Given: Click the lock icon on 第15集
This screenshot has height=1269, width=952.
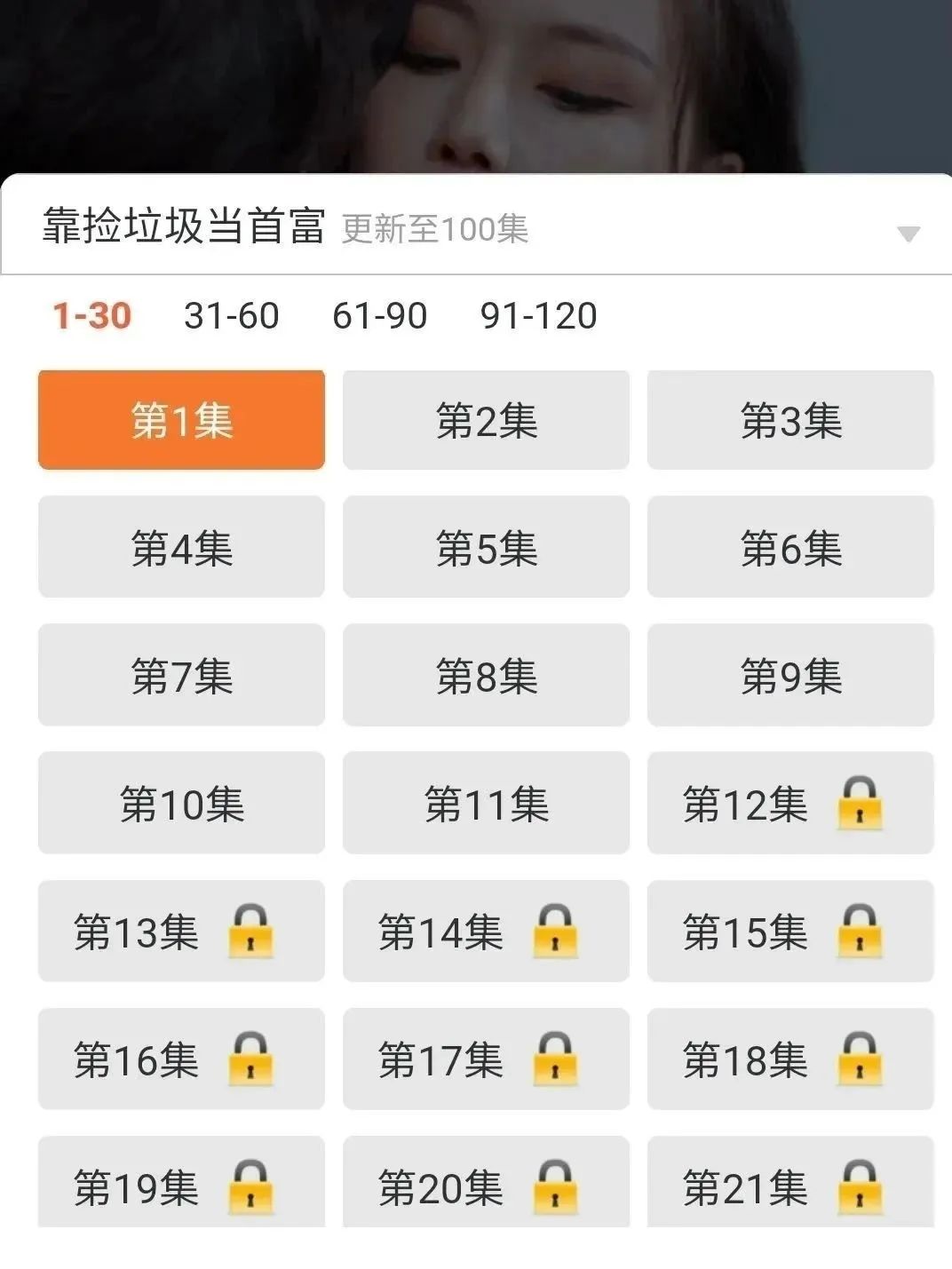Looking at the screenshot, I should pos(858,932).
